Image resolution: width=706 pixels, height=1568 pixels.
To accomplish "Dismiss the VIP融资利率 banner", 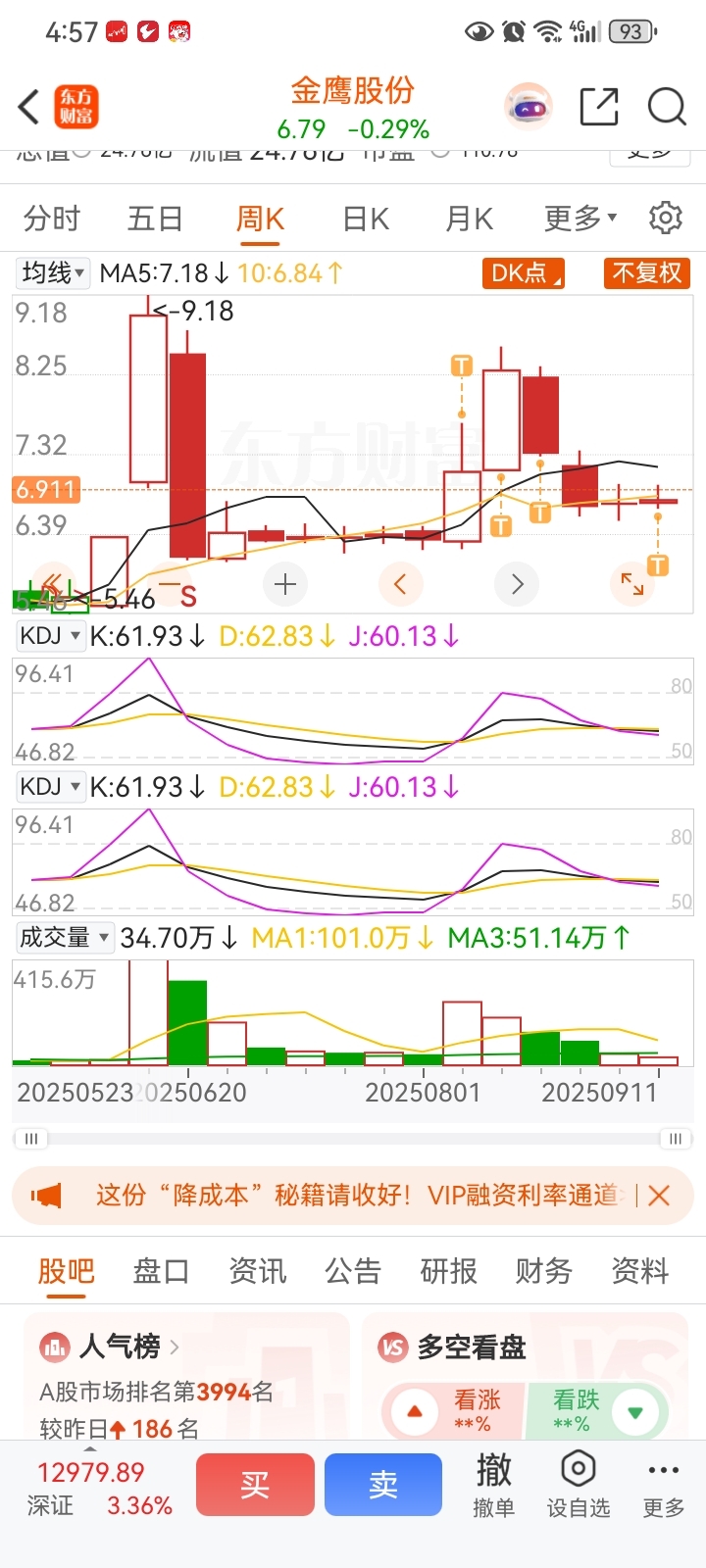I will pos(659,1196).
